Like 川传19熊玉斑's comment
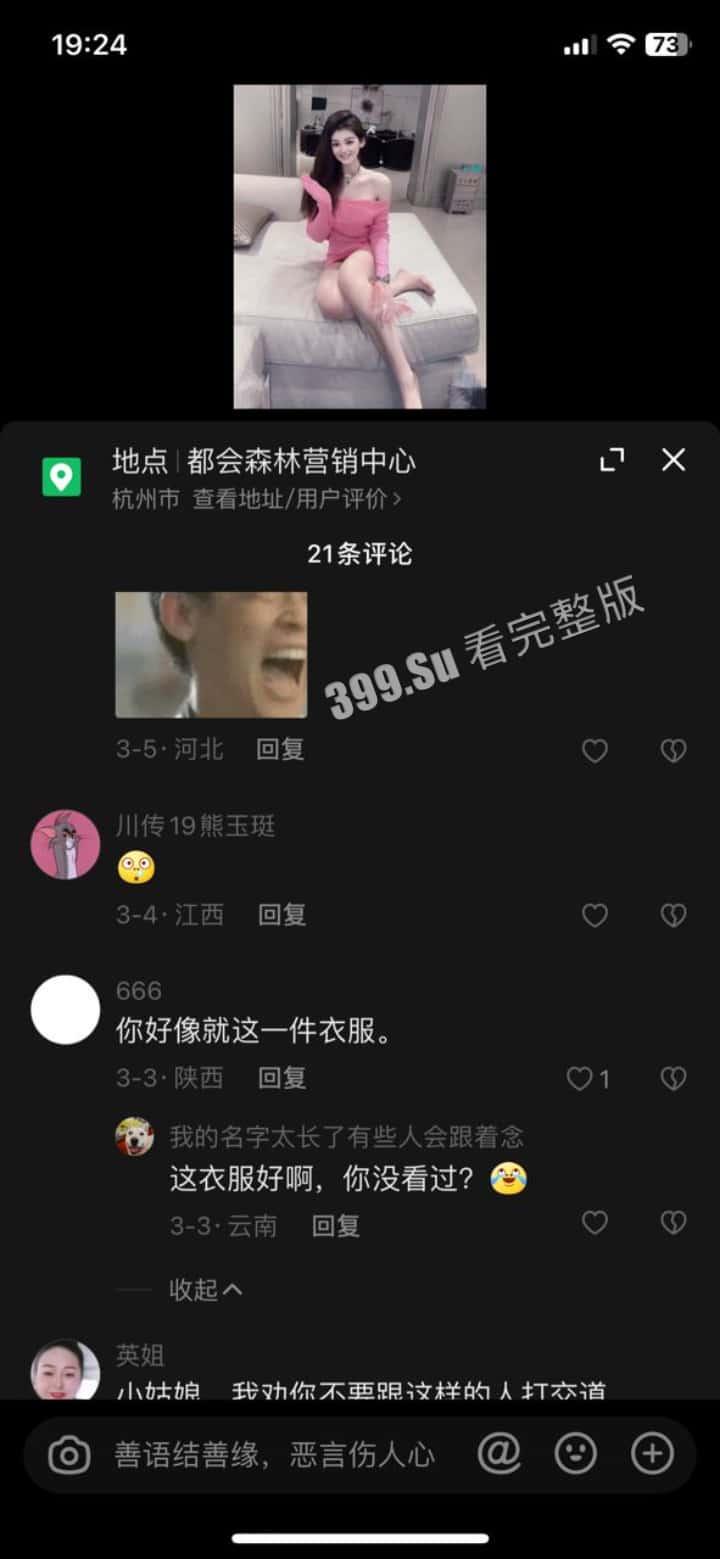Image resolution: width=720 pixels, height=1559 pixels. (x=595, y=915)
